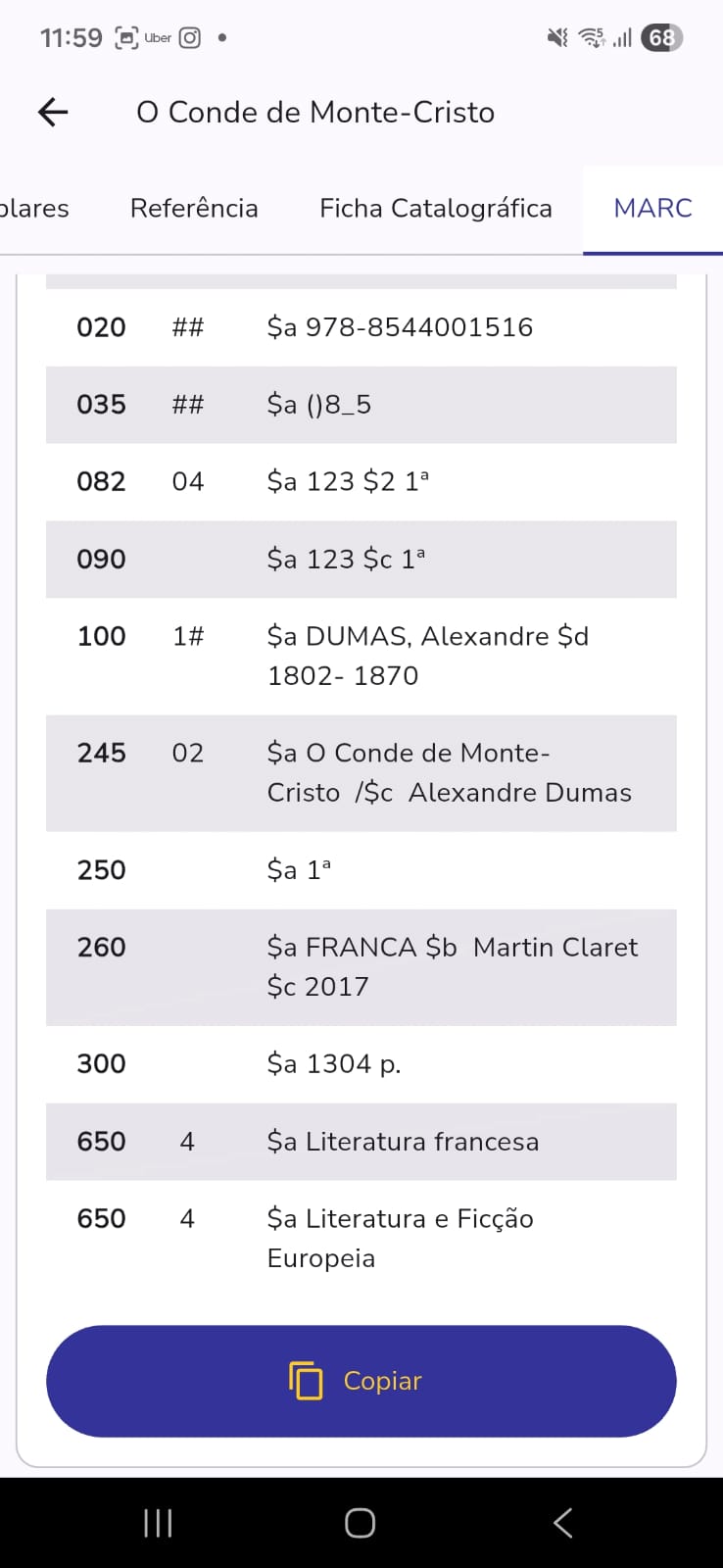
Task: Open the Ficha Catalográfica tab
Action: tap(435, 209)
